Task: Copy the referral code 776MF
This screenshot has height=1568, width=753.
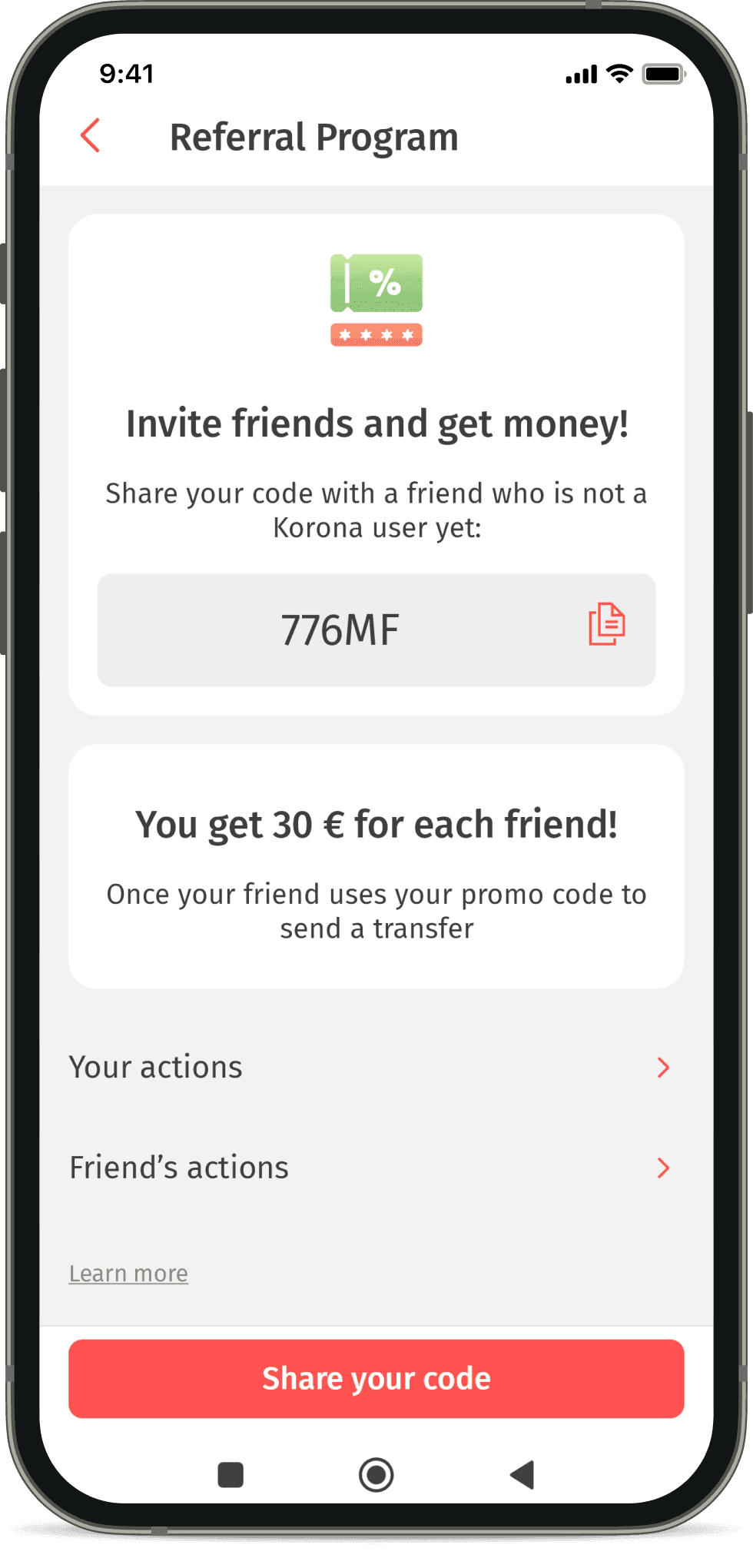Action: [606, 624]
